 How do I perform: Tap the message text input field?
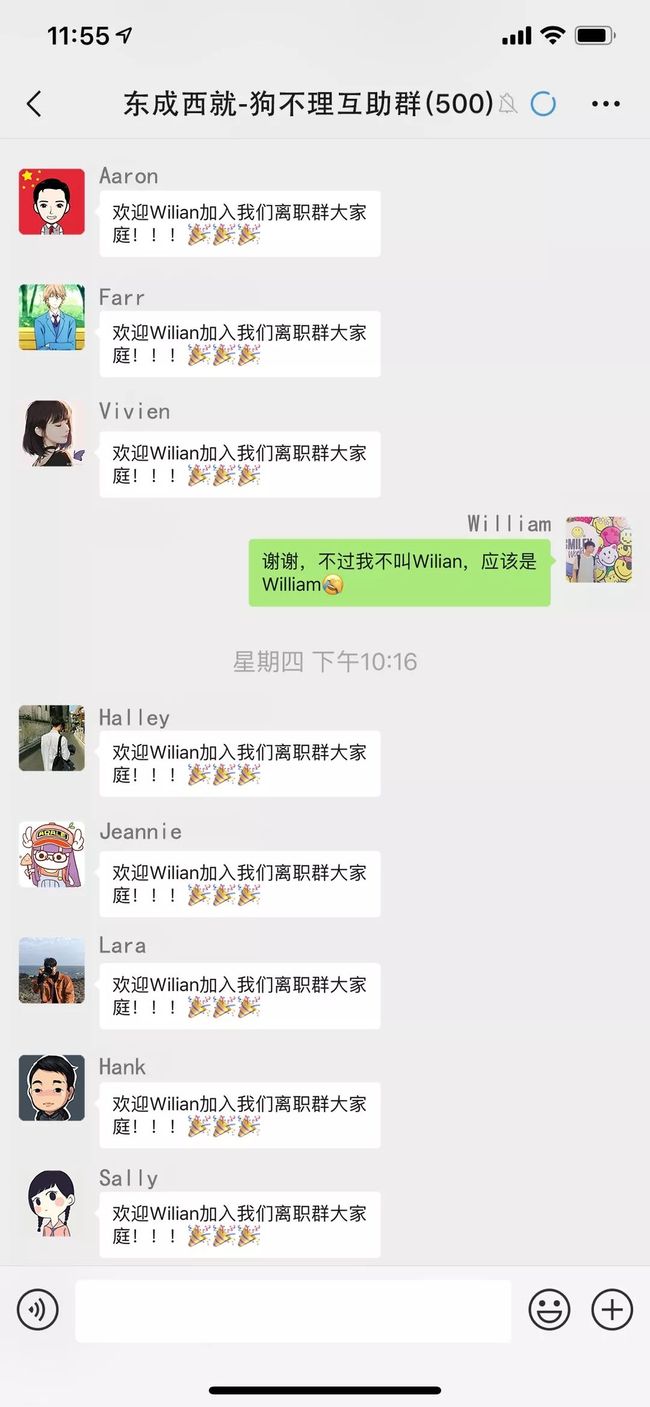[x=293, y=1310]
